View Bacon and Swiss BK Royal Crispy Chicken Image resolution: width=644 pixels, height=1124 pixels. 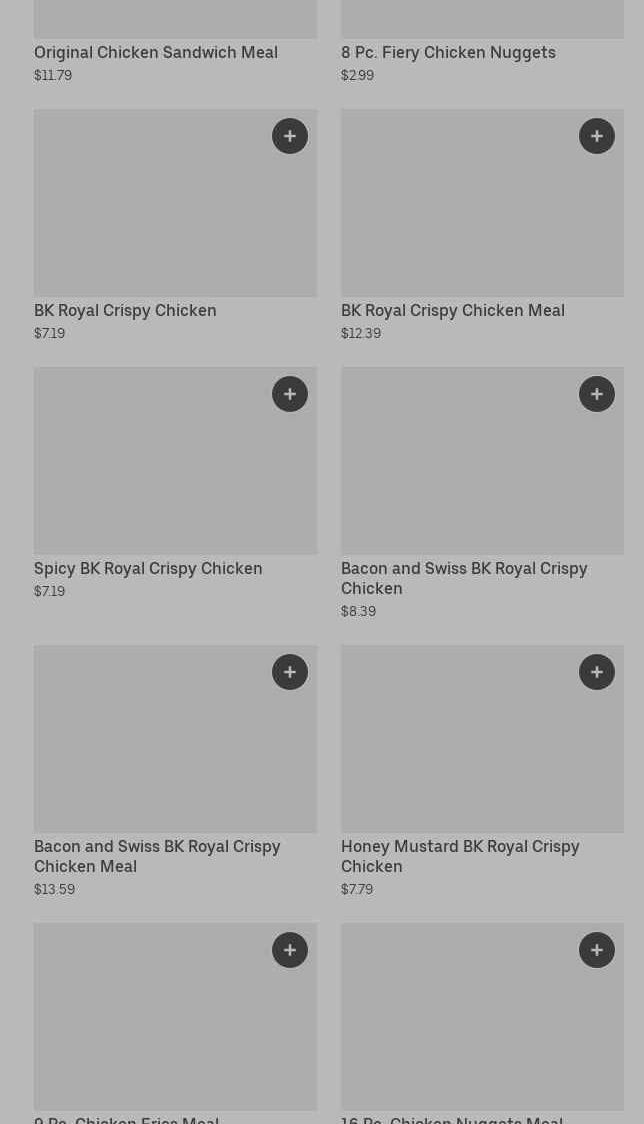coord(463,578)
